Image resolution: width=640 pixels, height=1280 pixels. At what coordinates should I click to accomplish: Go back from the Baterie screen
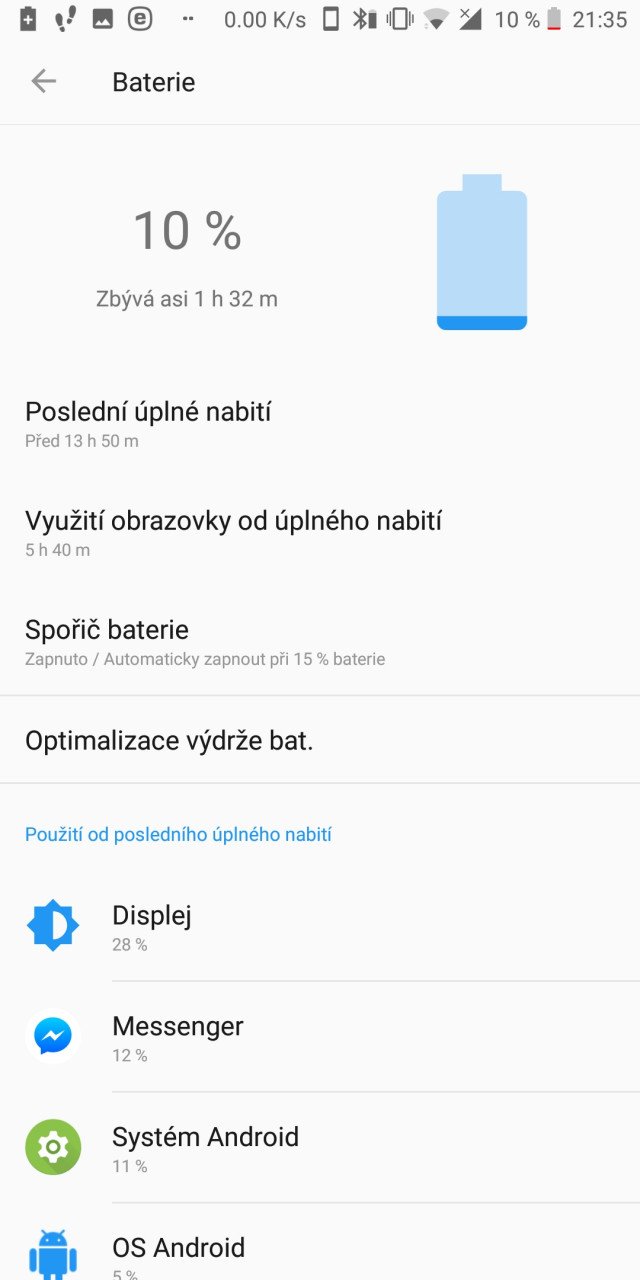tap(44, 82)
